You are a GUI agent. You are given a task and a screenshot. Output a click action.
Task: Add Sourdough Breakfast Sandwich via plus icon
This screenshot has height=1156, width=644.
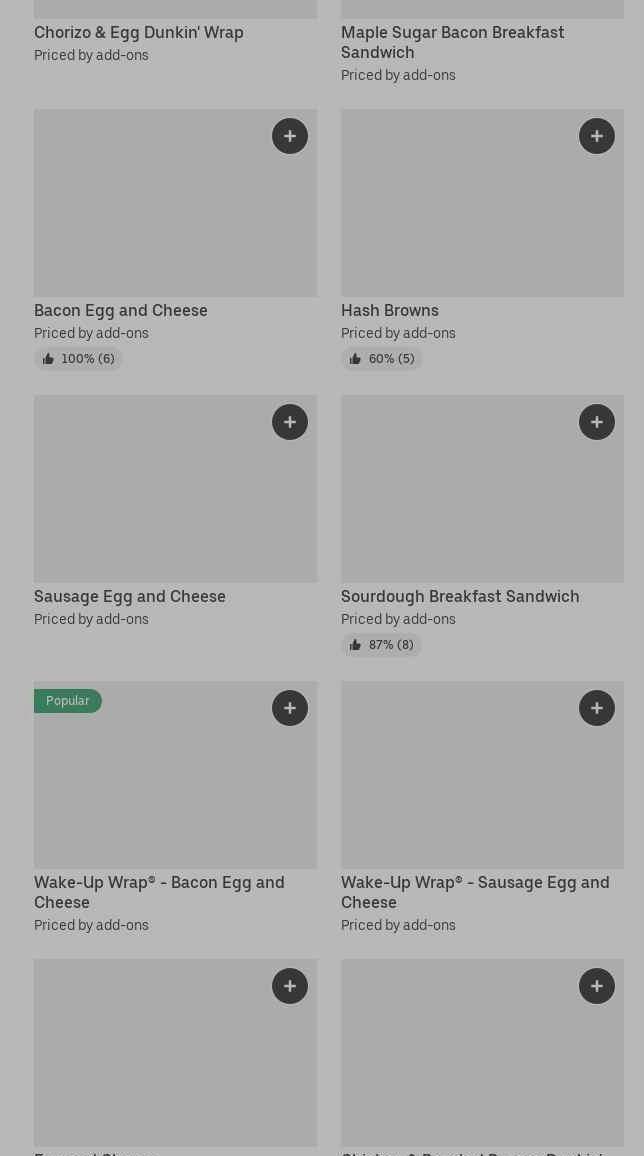(597, 422)
